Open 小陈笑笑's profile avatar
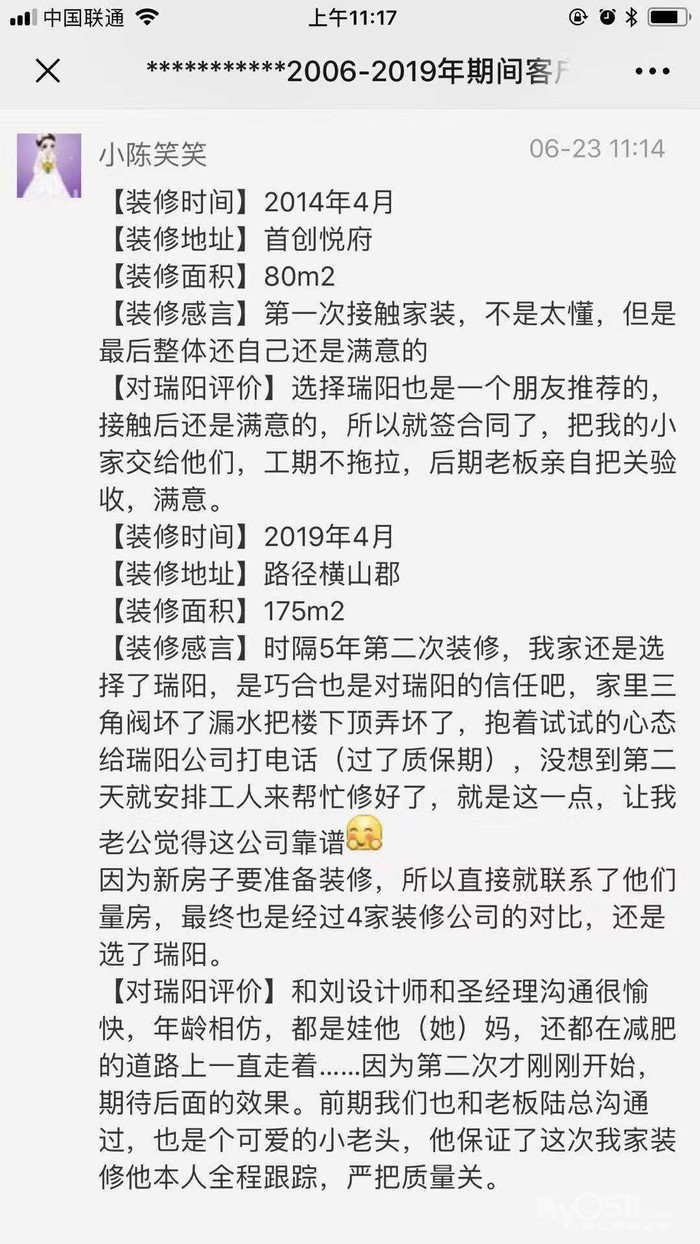Viewport: 700px width, 1244px height. 49,165
